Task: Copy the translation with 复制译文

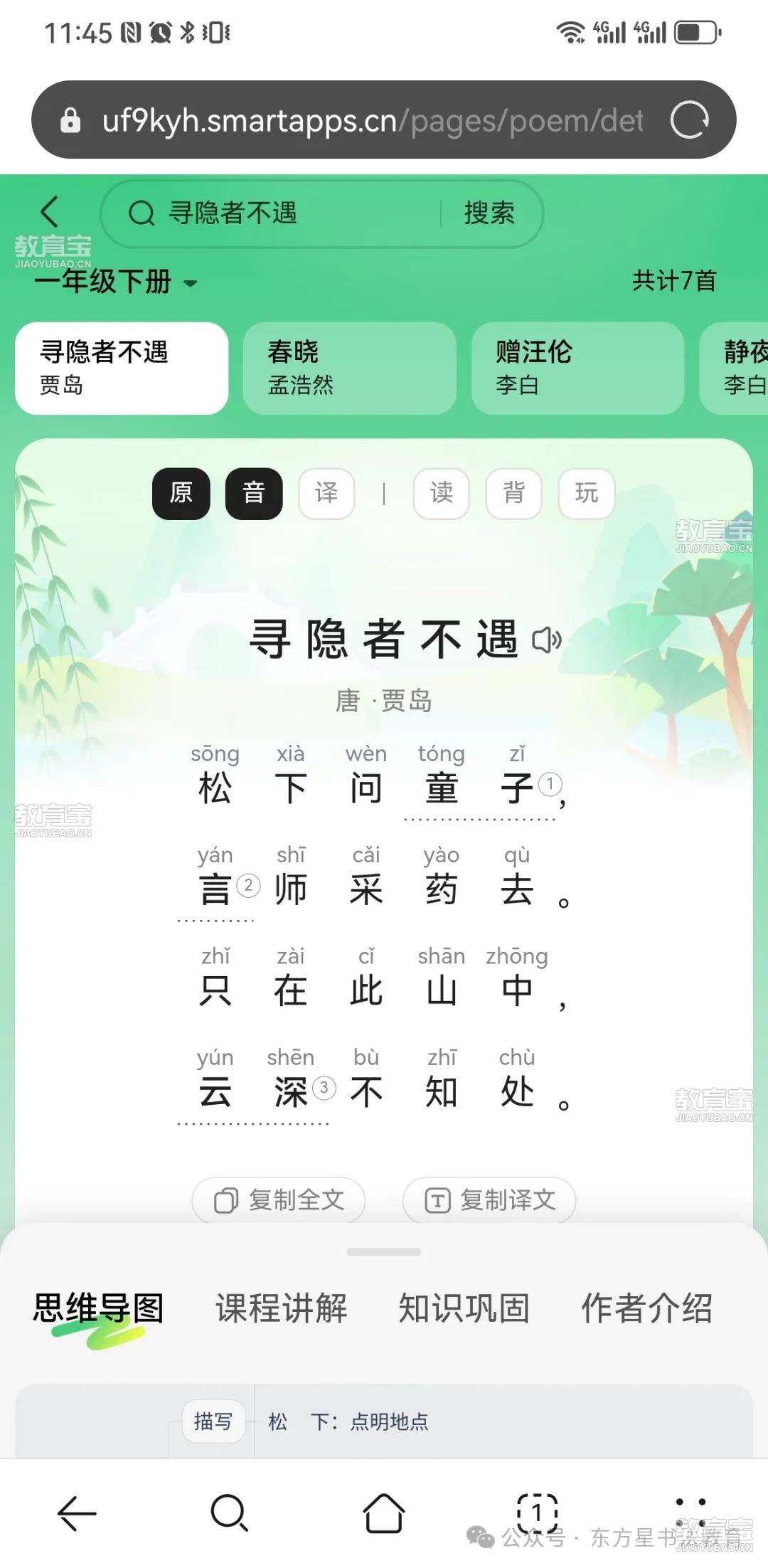Action: pos(489,1200)
